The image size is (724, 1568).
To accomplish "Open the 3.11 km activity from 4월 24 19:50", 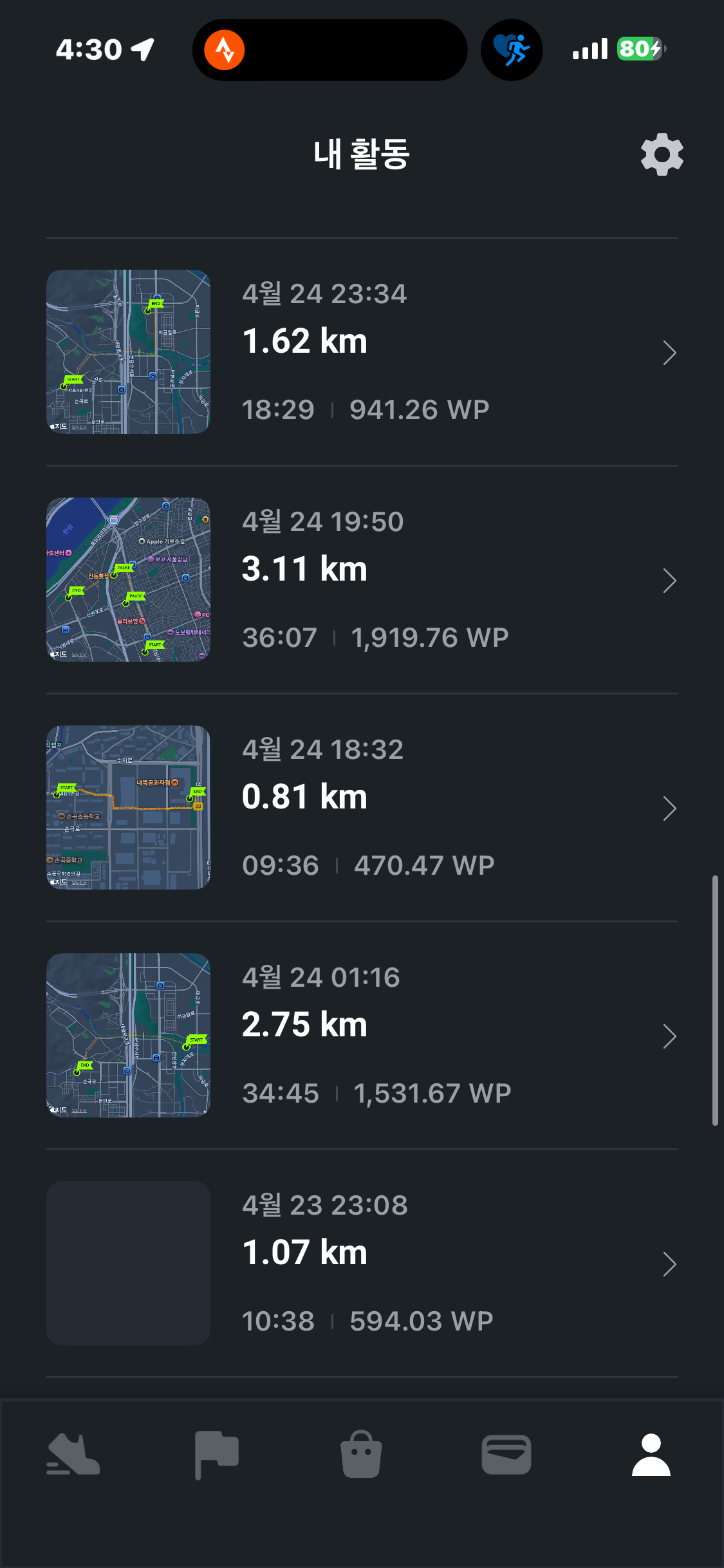I will [x=362, y=579].
